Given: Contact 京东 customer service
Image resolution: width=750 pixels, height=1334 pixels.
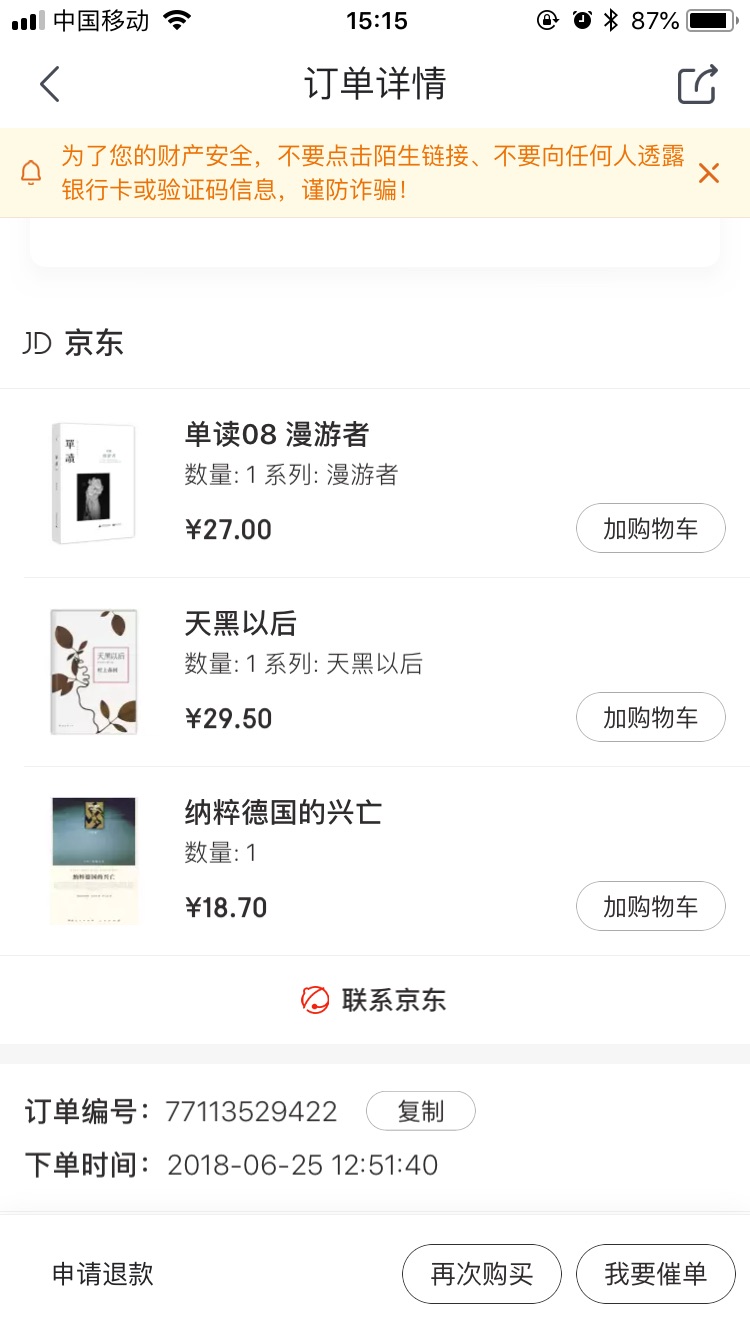Looking at the screenshot, I should point(374,1000).
